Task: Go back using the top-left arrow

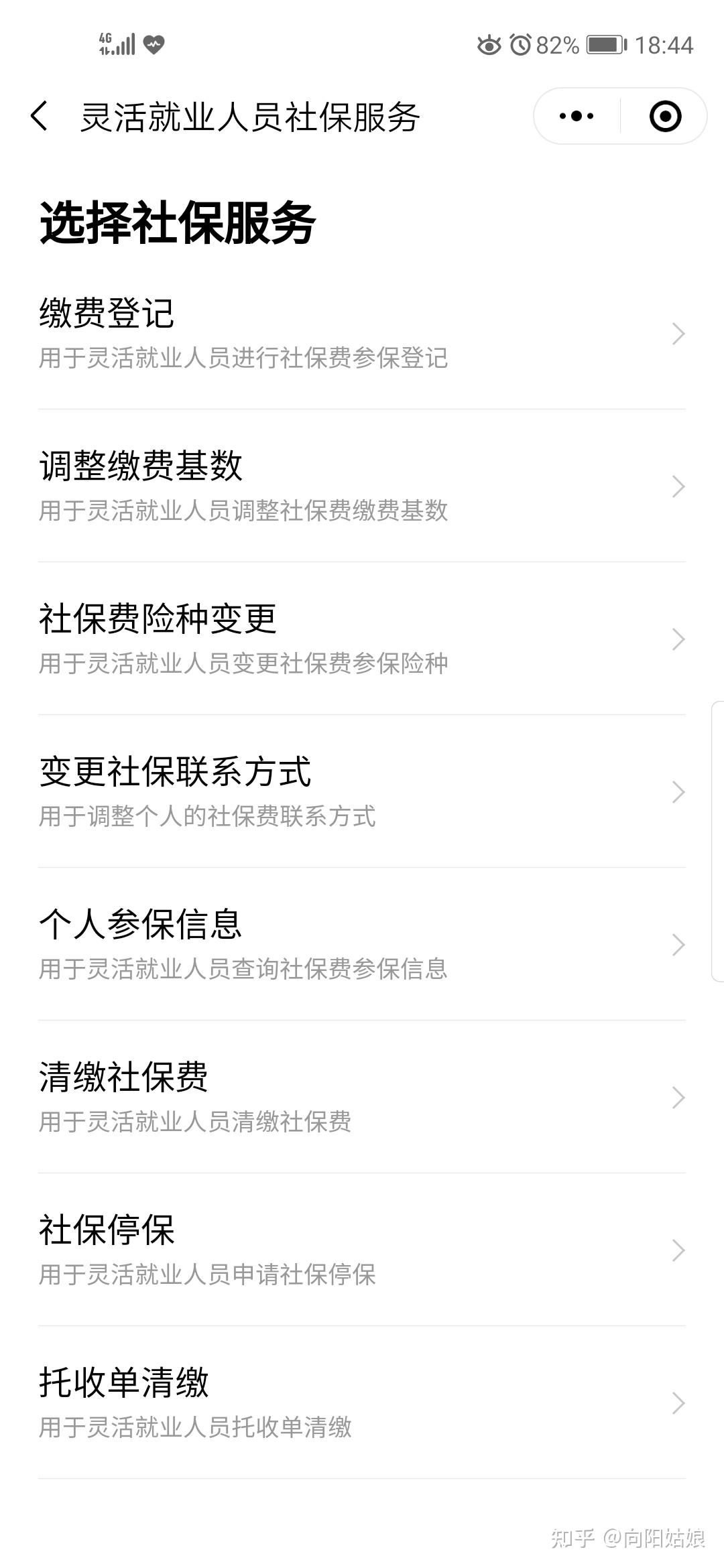Action: (40, 116)
